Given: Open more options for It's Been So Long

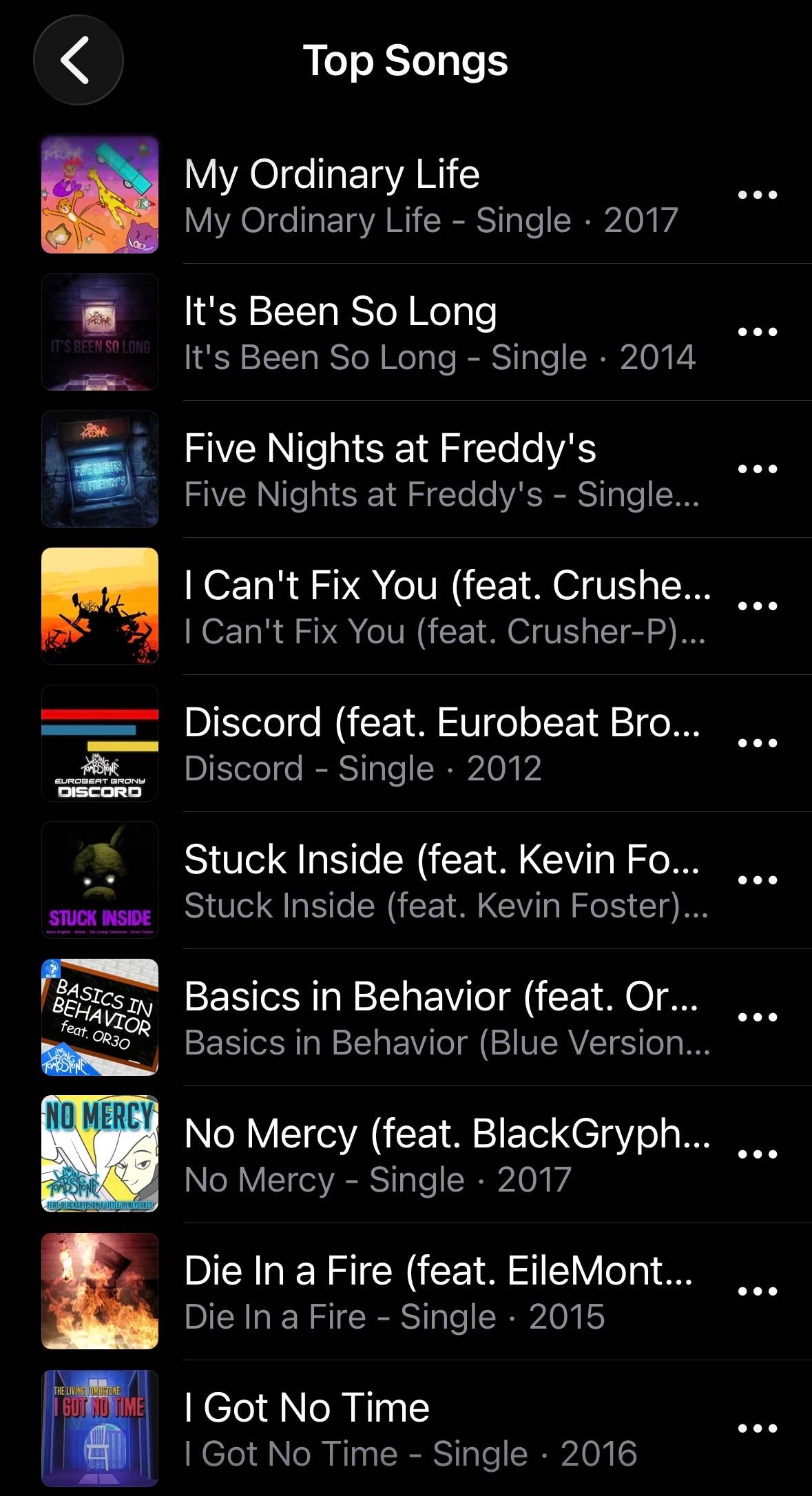Looking at the screenshot, I should point(757,332).
